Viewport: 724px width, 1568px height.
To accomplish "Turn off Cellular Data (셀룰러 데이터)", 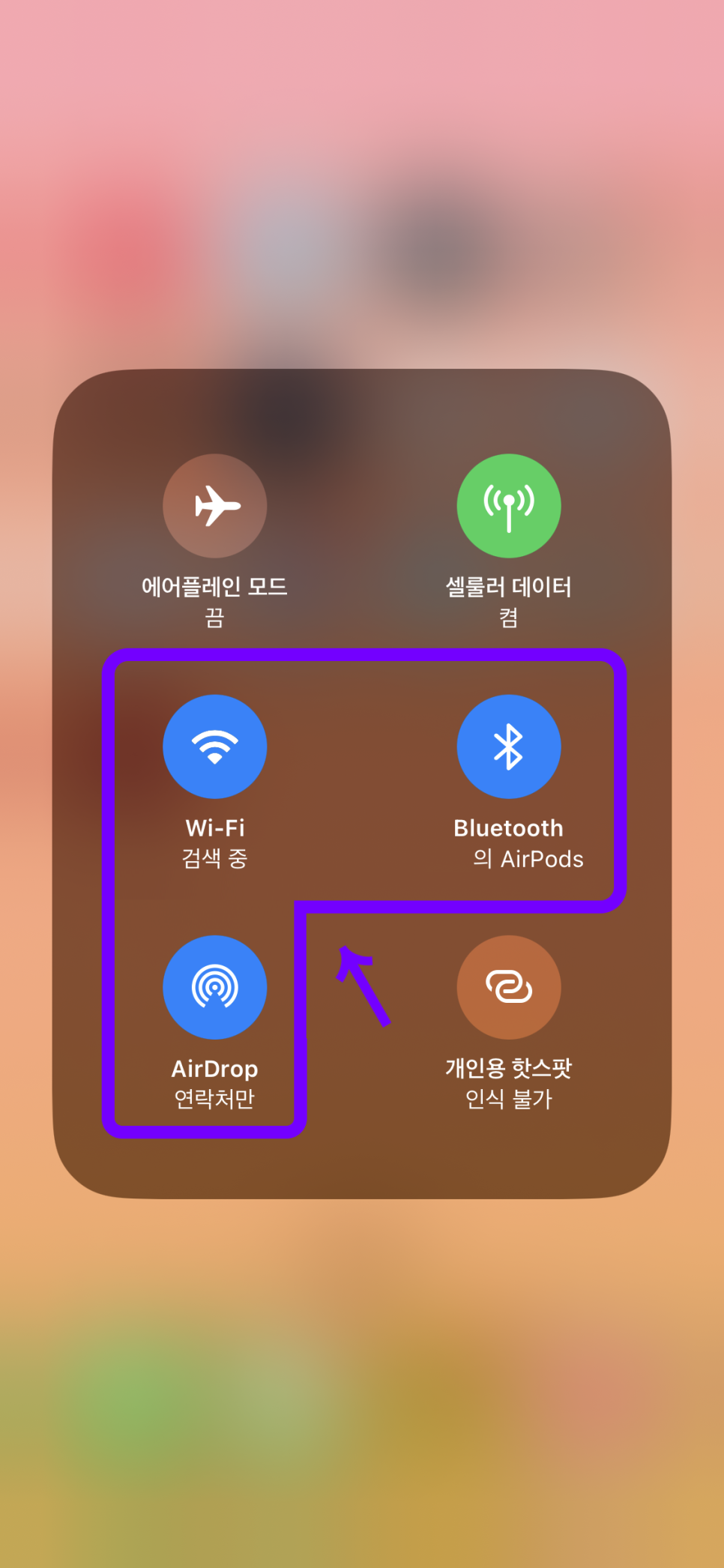I will [509, 506].
